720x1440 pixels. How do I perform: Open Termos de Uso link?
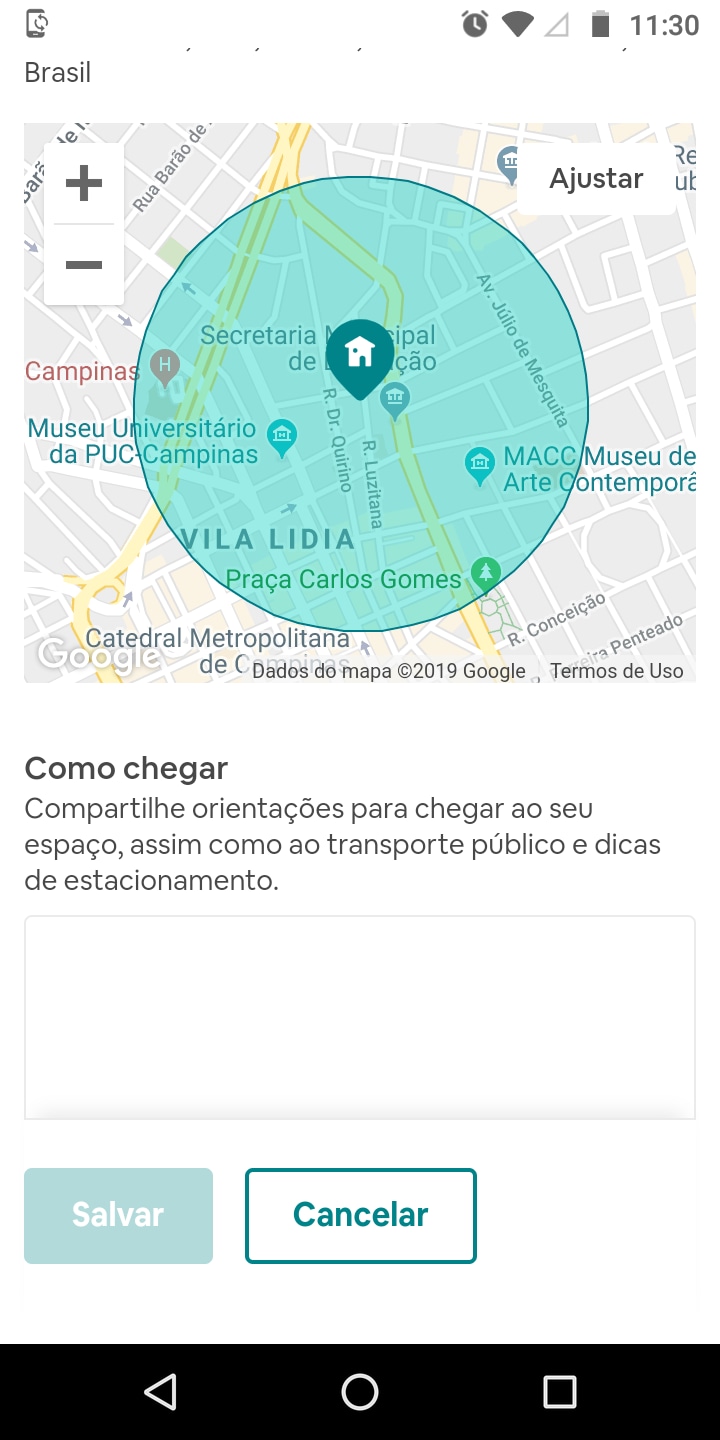616,671
